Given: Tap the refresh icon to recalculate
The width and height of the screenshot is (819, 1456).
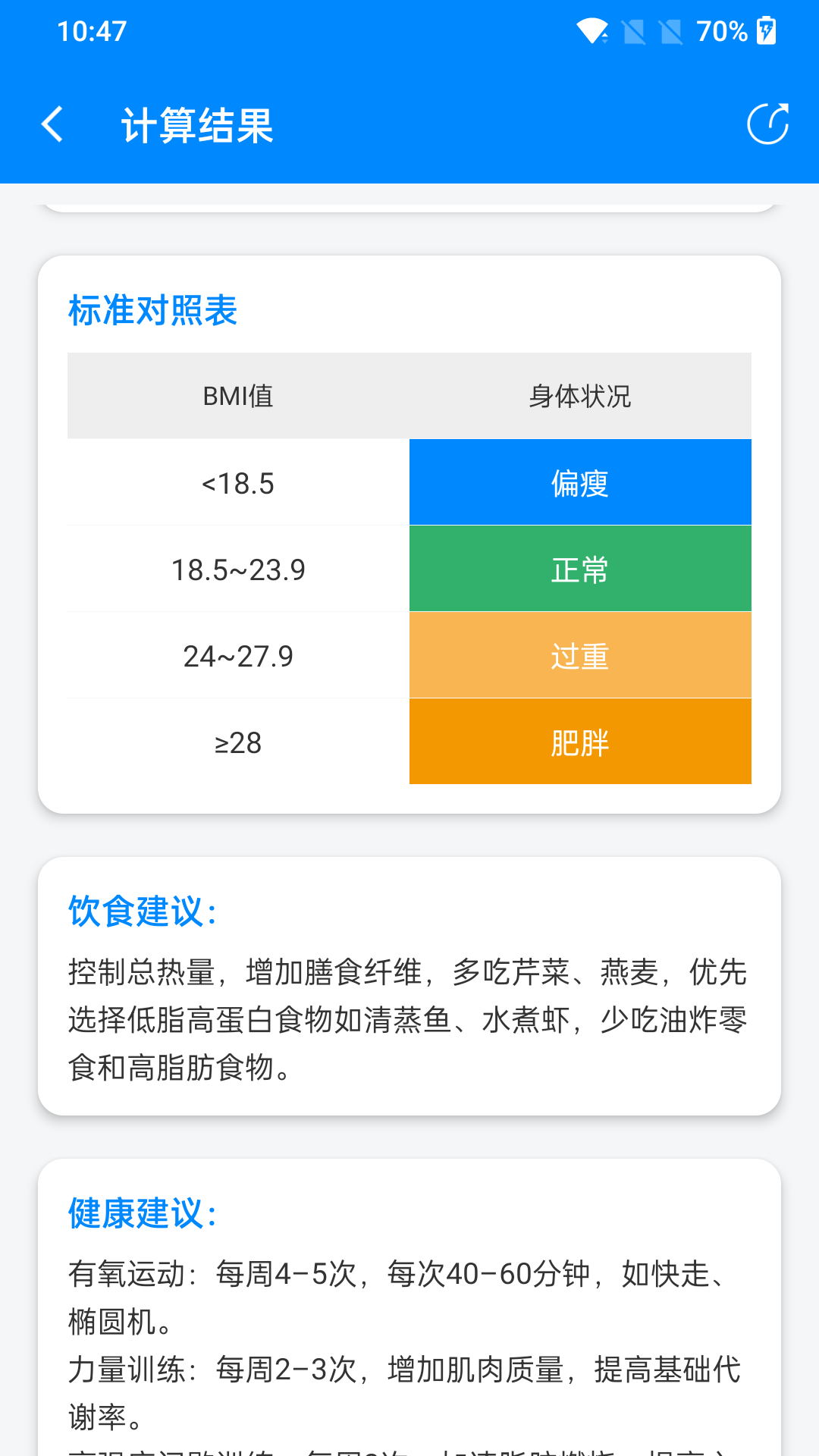Looking at the screenshot, I should coord(768,124).
